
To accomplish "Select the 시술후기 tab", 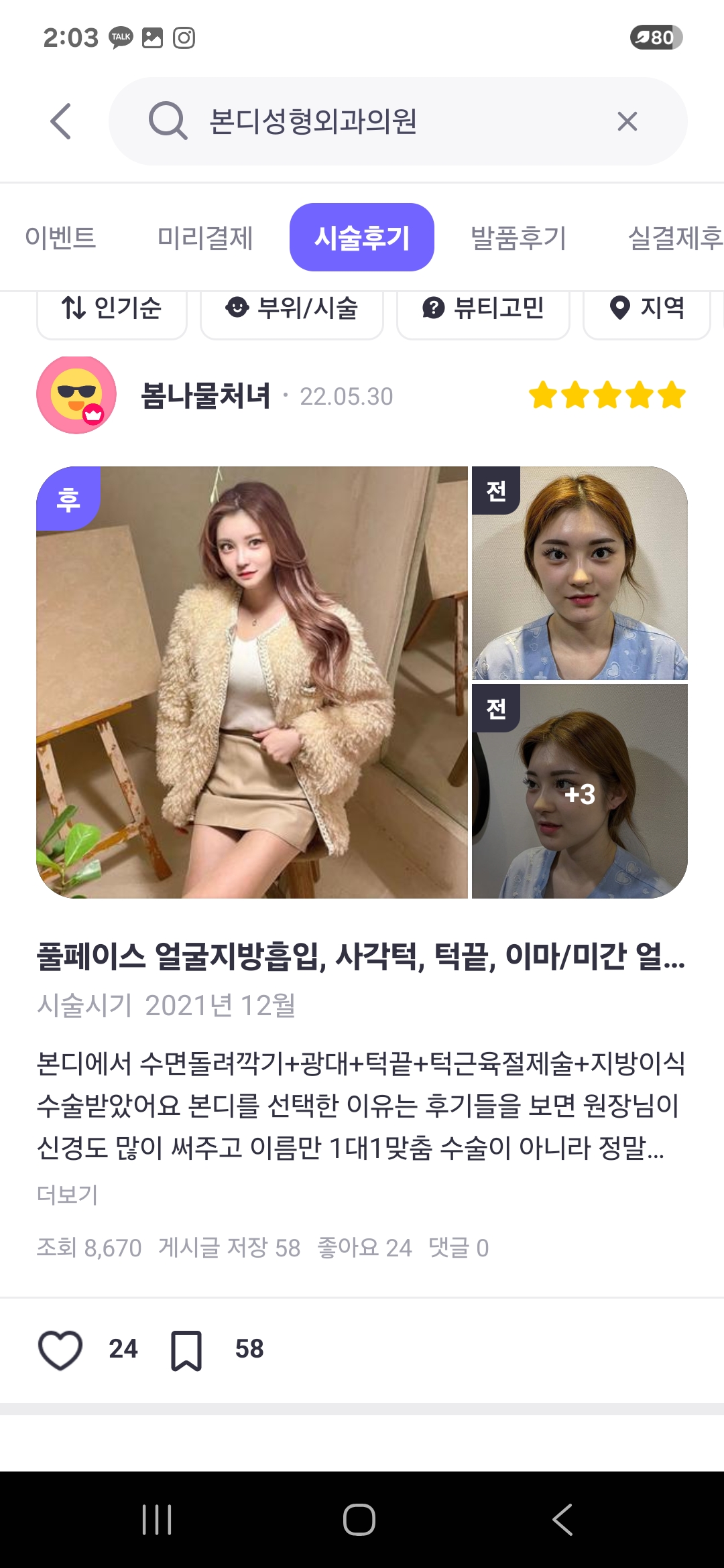I will tap(362, 237).
